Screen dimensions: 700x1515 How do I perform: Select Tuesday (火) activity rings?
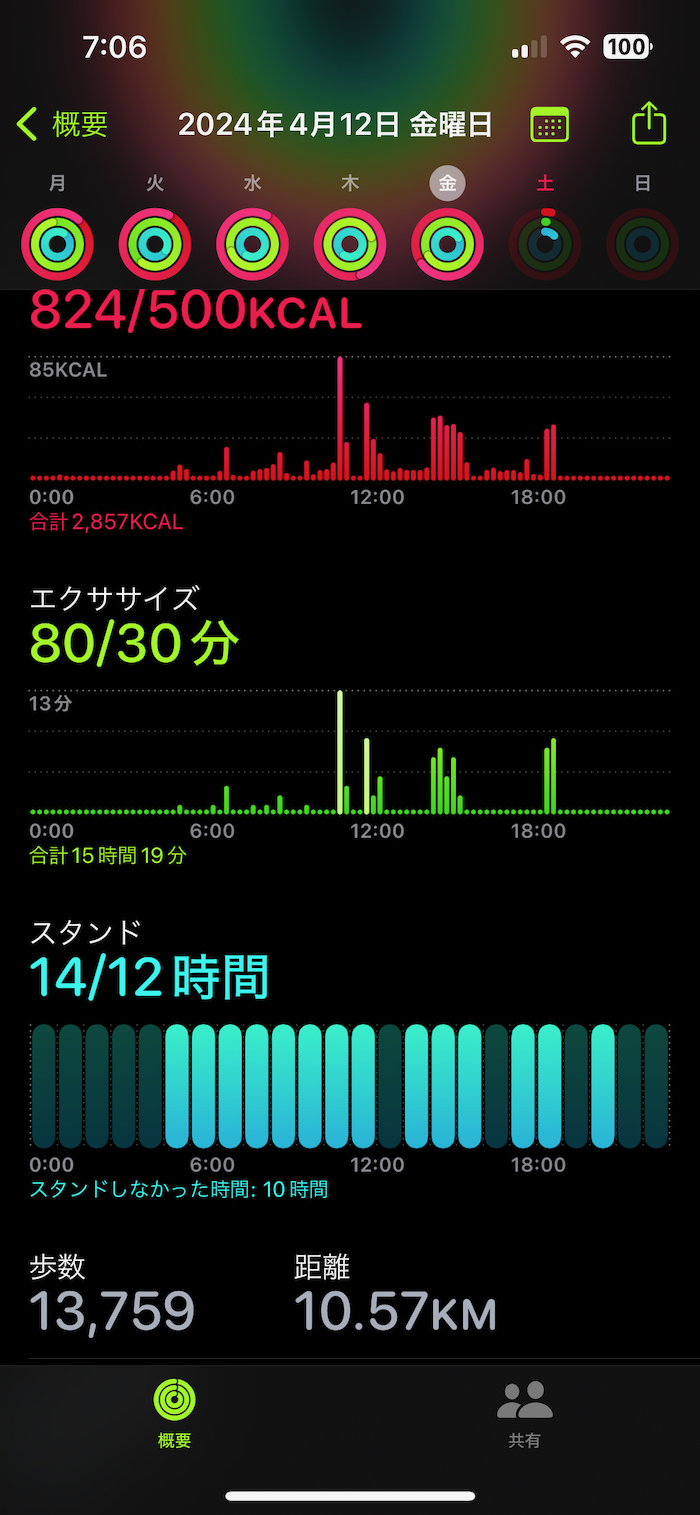tap(155, 243)
